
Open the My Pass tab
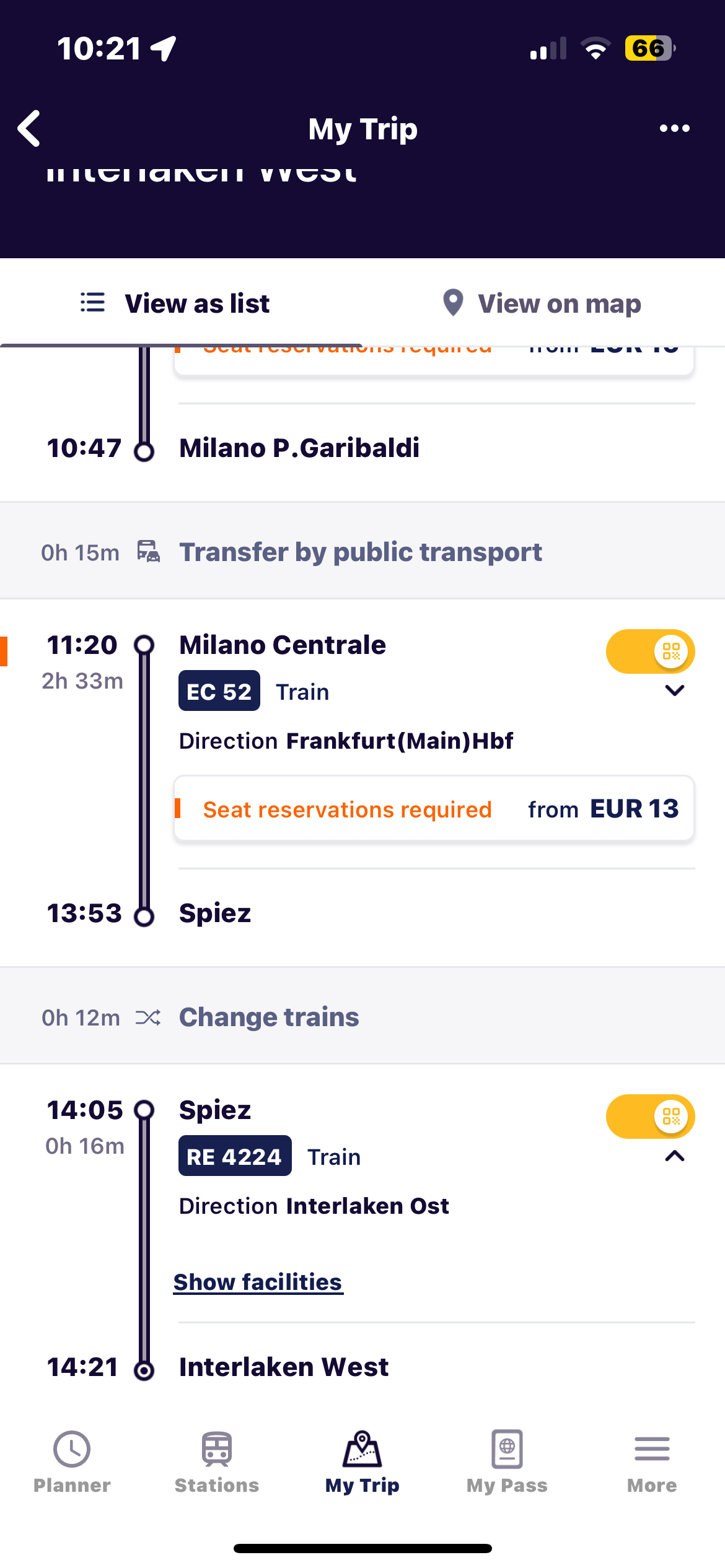[507, 1462]
